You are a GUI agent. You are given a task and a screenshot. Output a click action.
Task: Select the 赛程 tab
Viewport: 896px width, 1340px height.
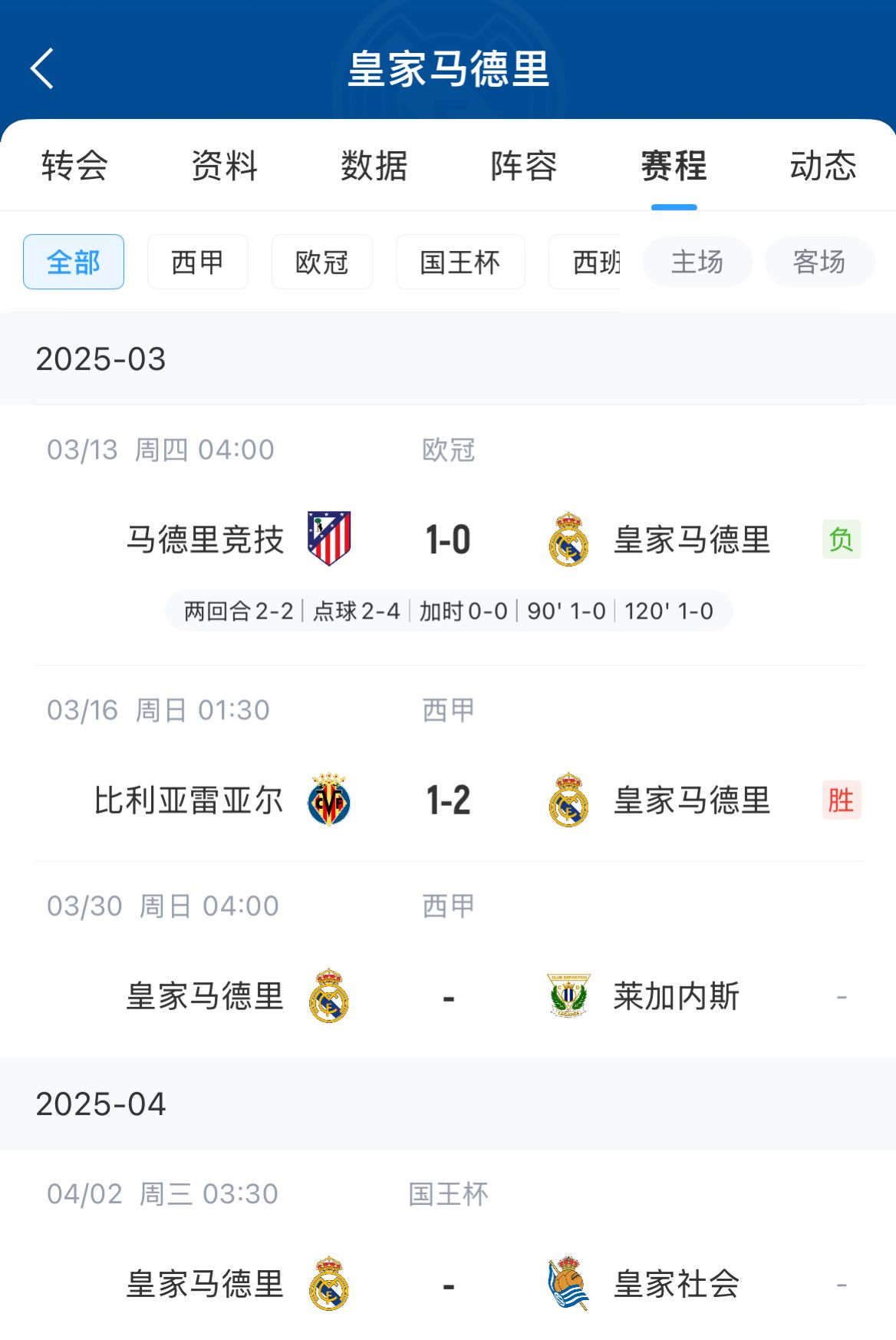[x=674, y=166]
